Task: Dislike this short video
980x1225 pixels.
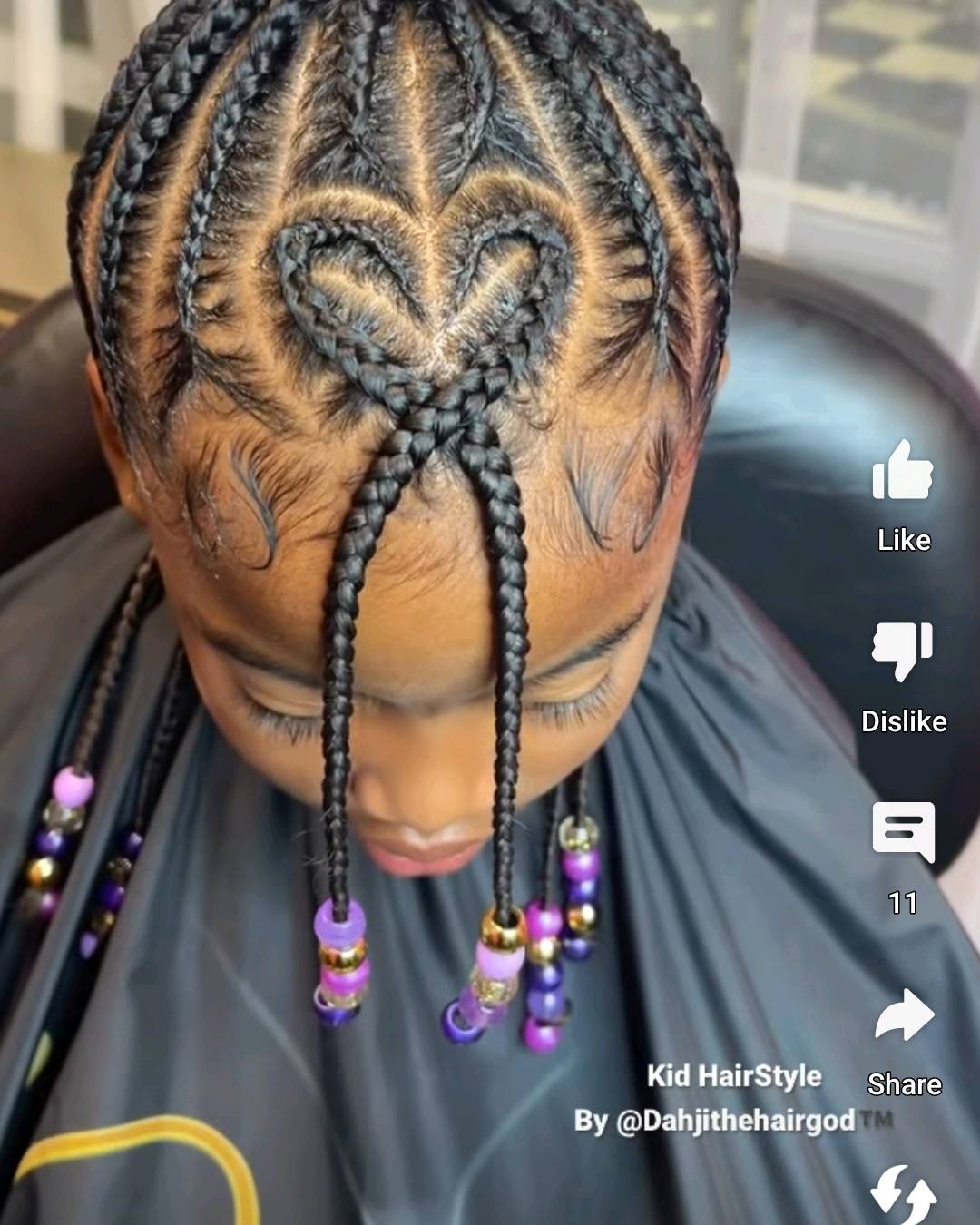Action: tap(903, 652)
